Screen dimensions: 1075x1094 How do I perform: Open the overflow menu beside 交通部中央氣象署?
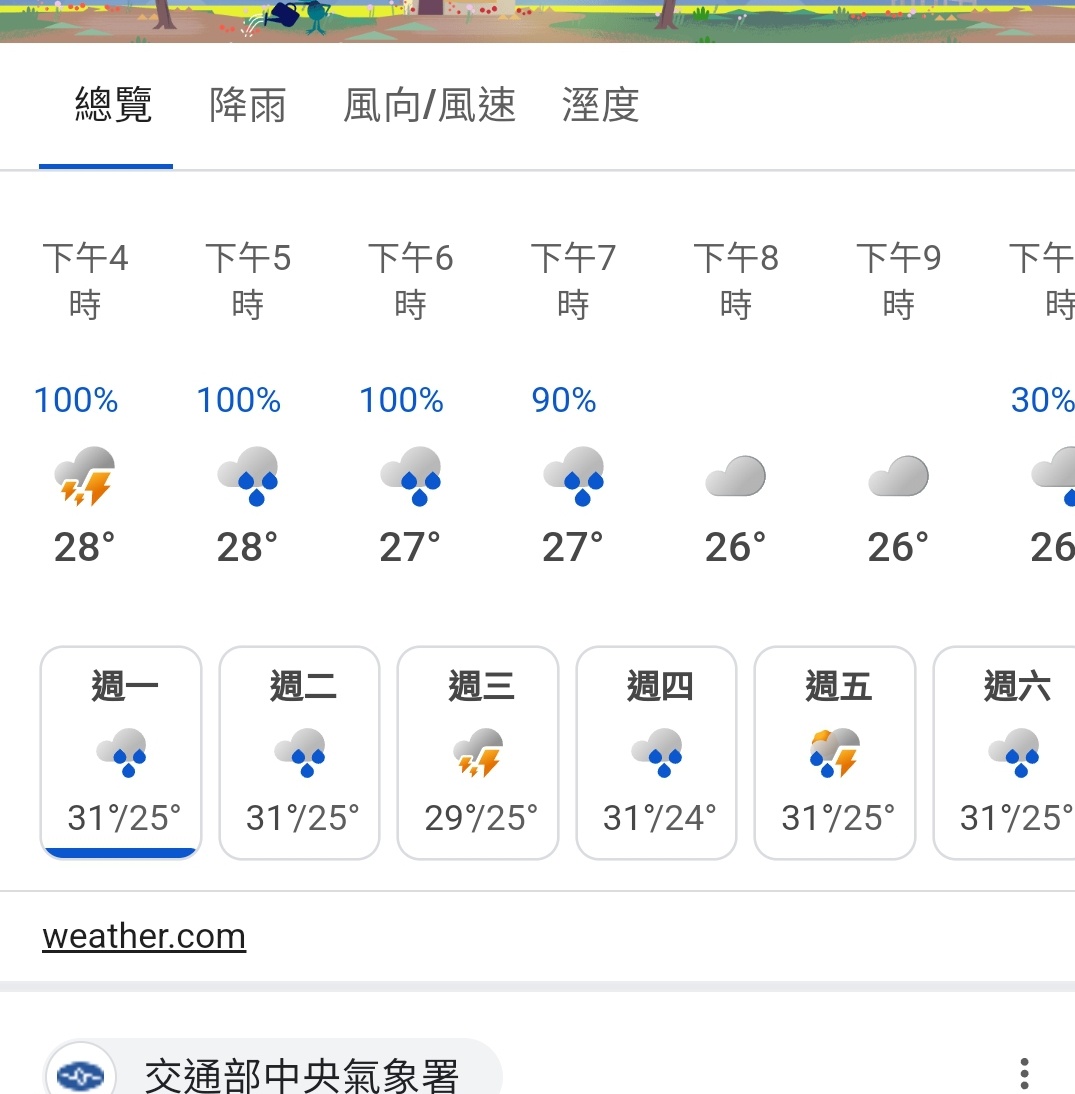1024,1073
